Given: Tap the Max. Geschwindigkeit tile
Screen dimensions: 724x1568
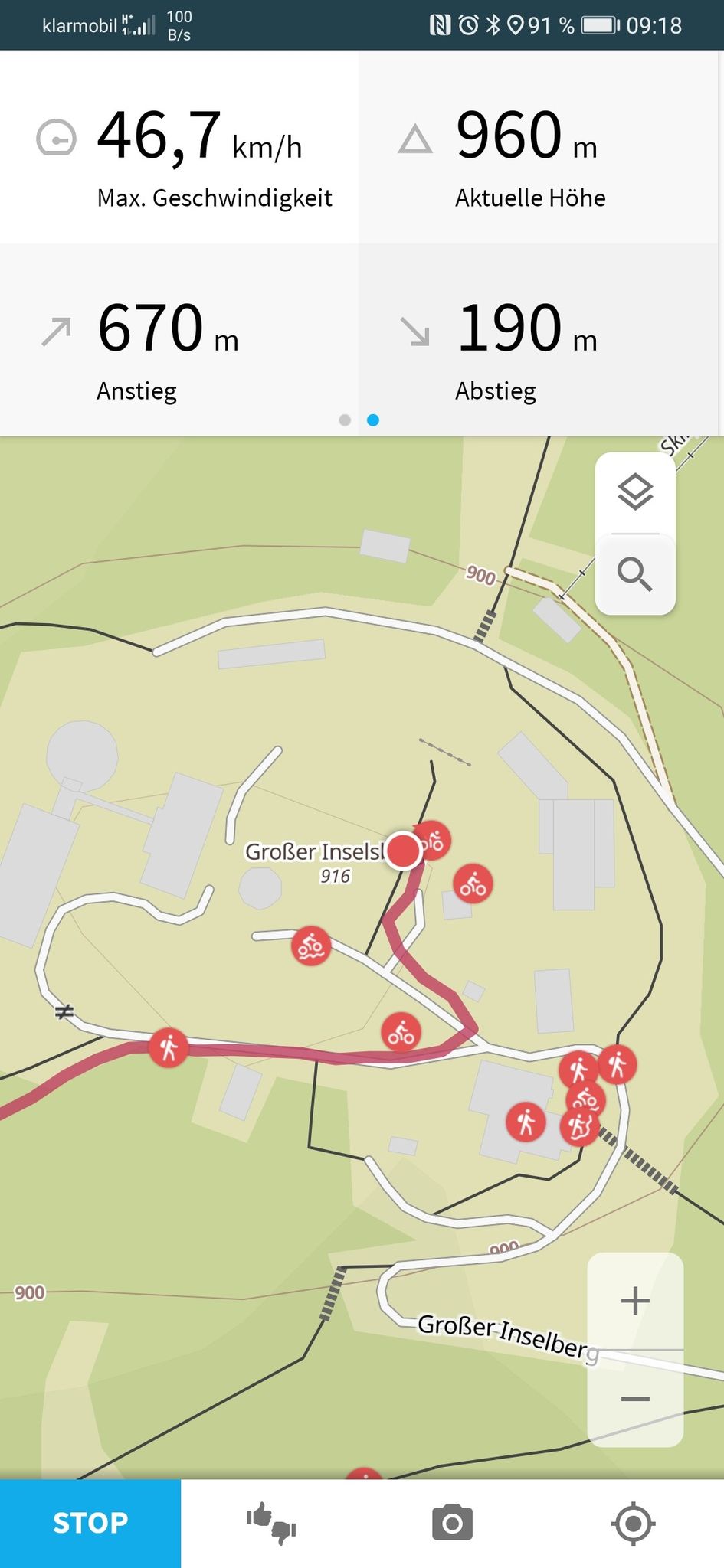Looking at the screenshot, I should pos(179,147).
